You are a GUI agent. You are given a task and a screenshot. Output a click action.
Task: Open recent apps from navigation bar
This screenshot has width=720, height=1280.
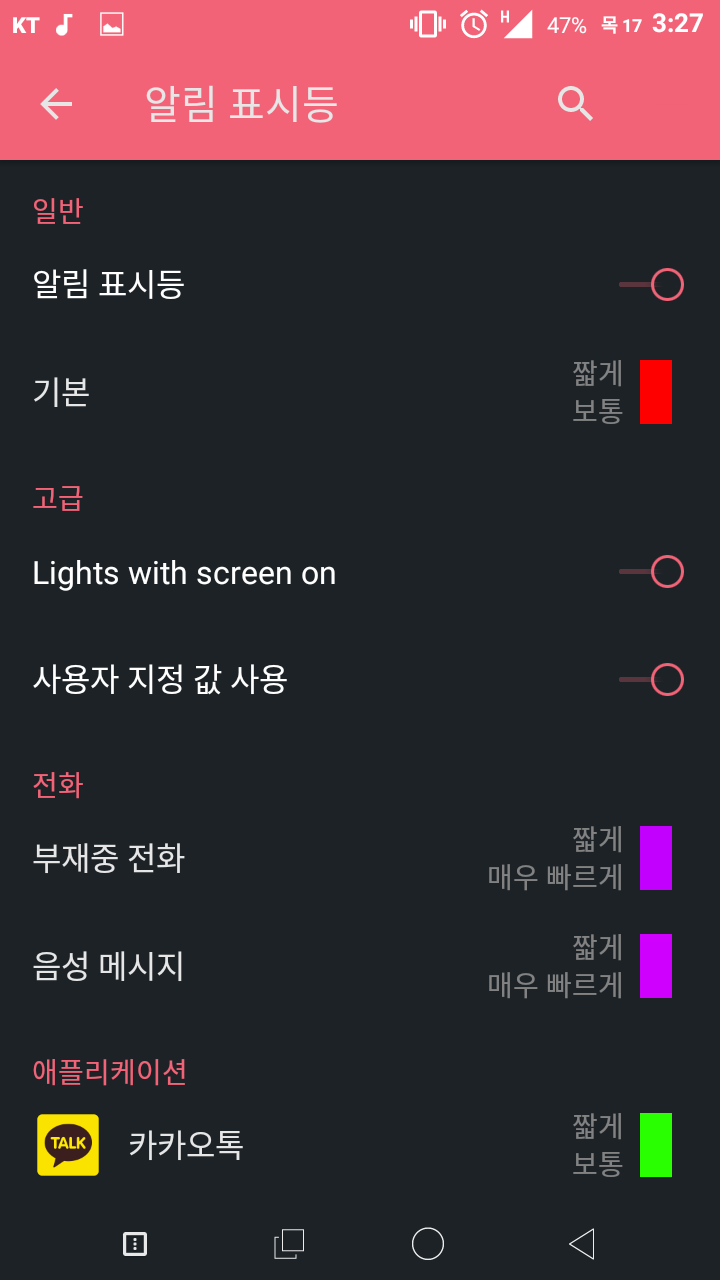[289, 1244]
